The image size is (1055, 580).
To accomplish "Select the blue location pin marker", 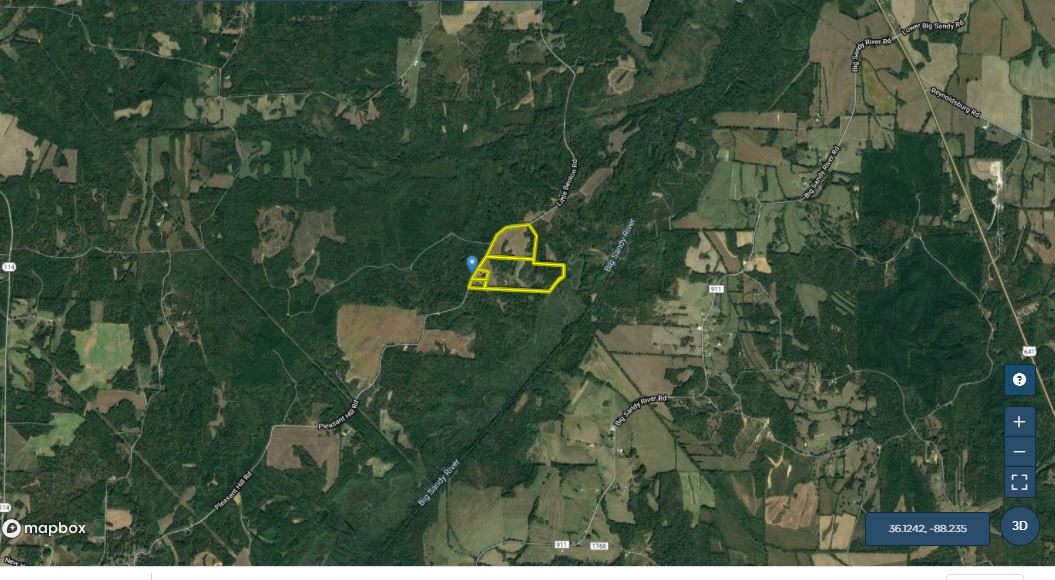I will click(x=472, y=264).
